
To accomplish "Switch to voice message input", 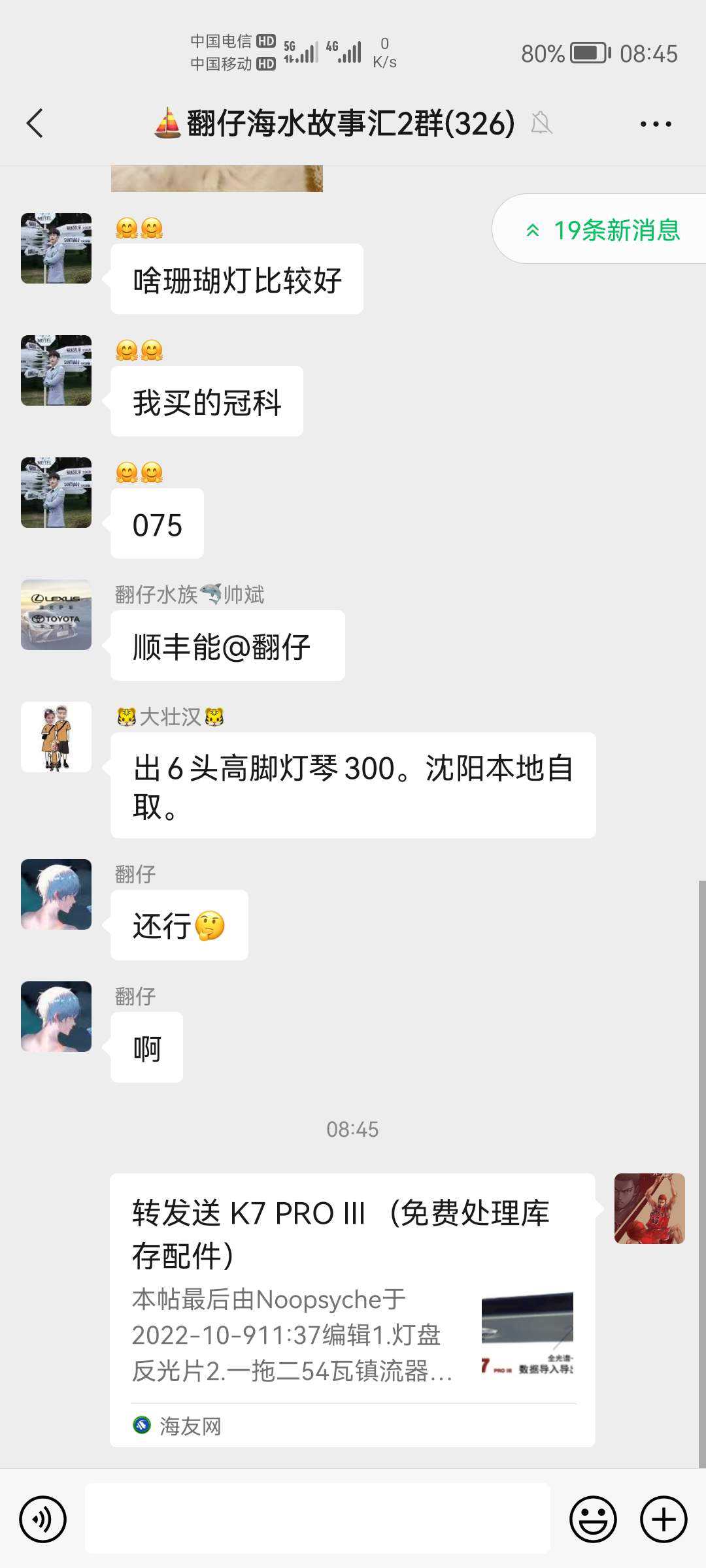I will (x=43, y=1519).
